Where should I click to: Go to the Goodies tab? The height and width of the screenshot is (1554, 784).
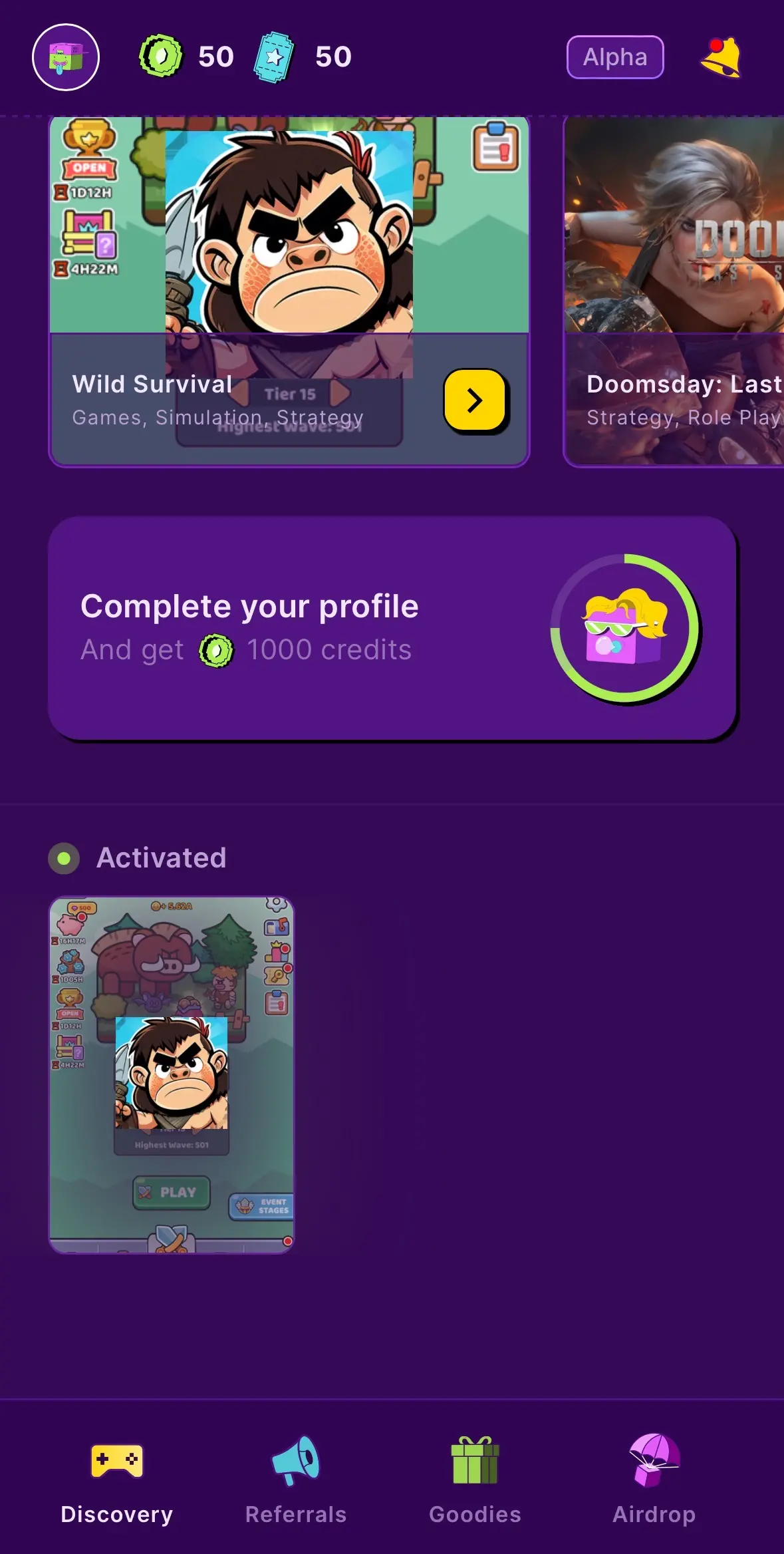475,1477
